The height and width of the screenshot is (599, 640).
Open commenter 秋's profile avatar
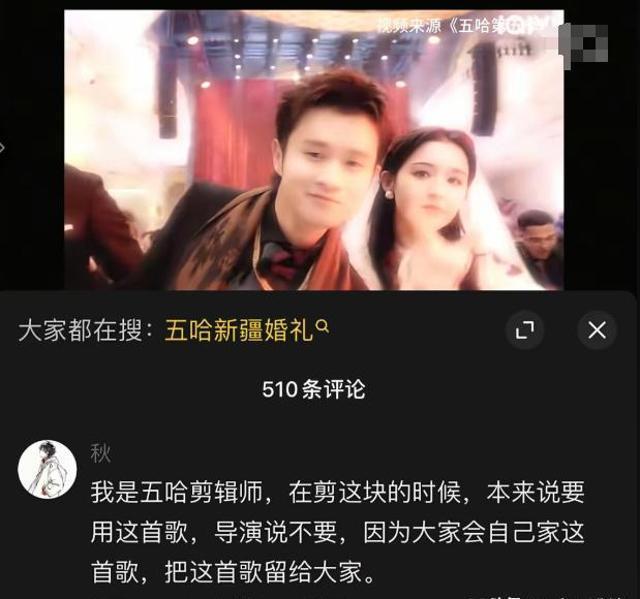[47, 469]
